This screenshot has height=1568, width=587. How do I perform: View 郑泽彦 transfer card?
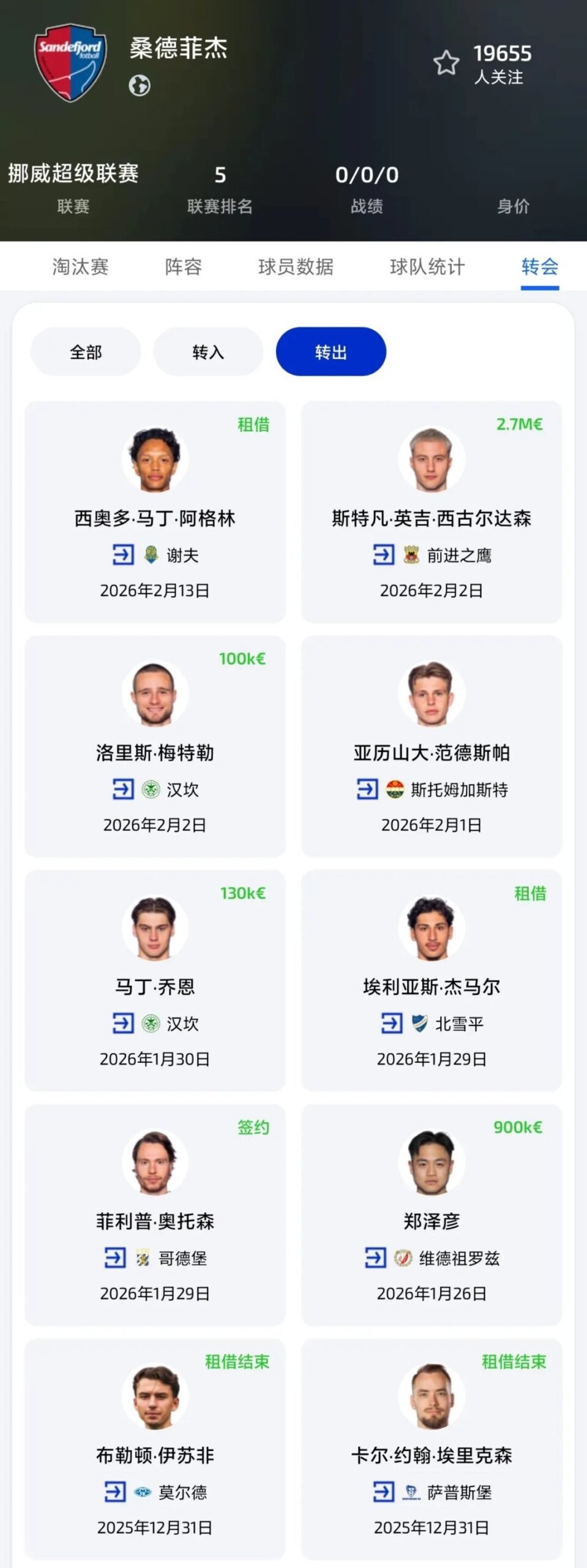[432, 1215]
